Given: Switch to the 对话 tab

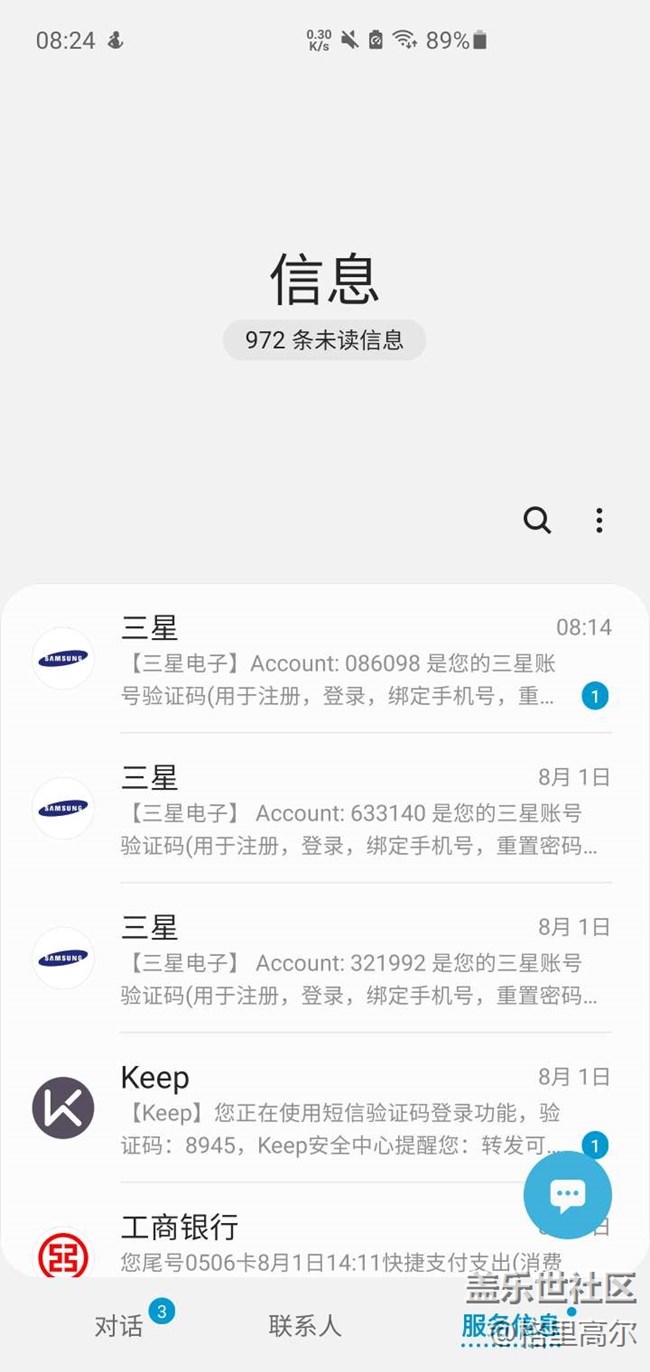Looking at the screenshot, I should pos(120,1326).
